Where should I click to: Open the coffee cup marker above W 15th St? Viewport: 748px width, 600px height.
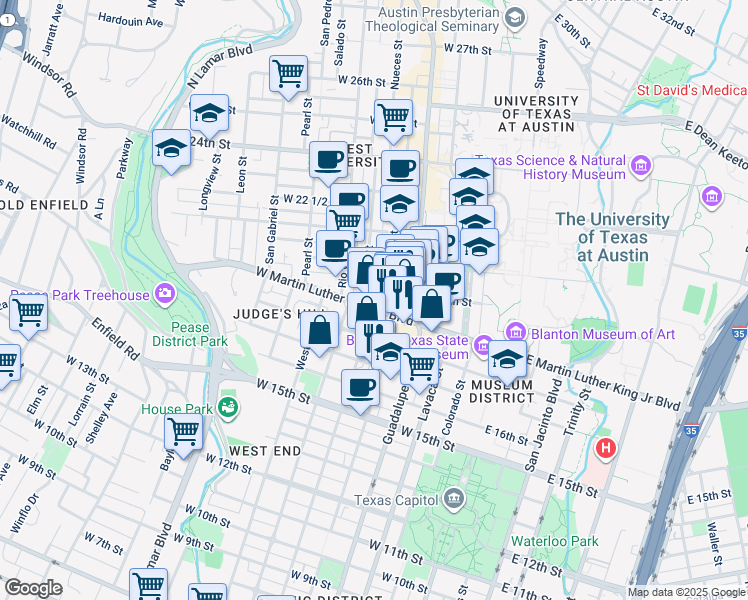360,388
